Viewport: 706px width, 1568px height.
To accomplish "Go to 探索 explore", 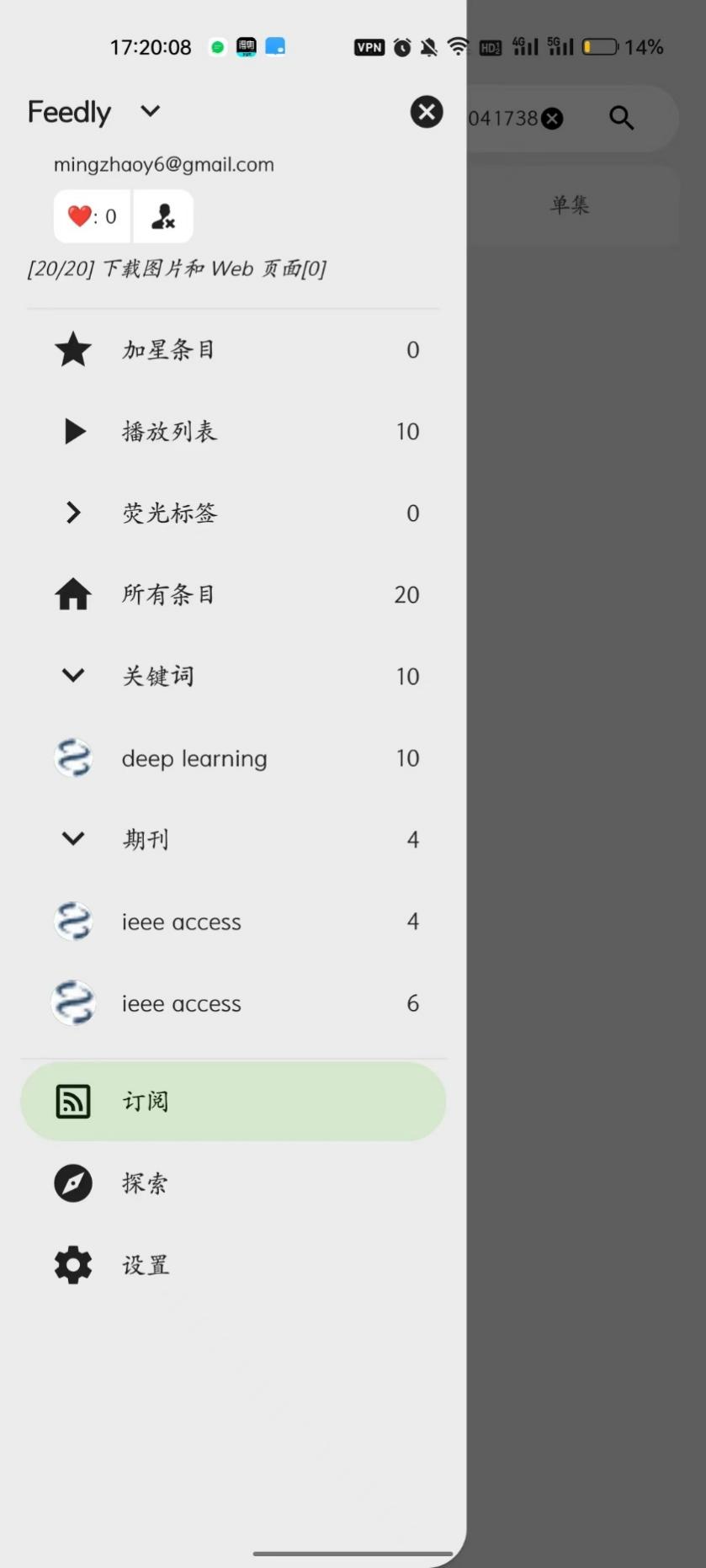I will [x=233, y=1183].
